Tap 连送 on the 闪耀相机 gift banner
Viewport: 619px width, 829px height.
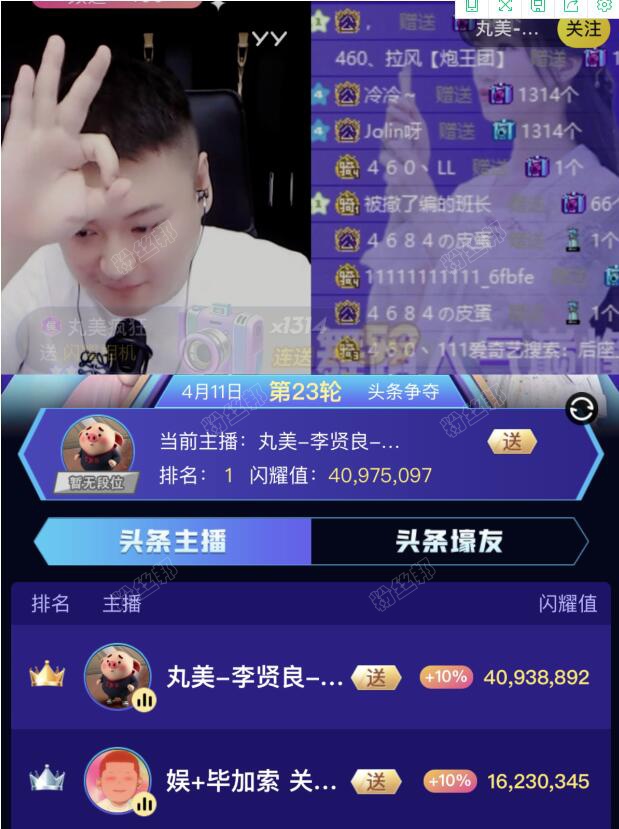[291, 357]
